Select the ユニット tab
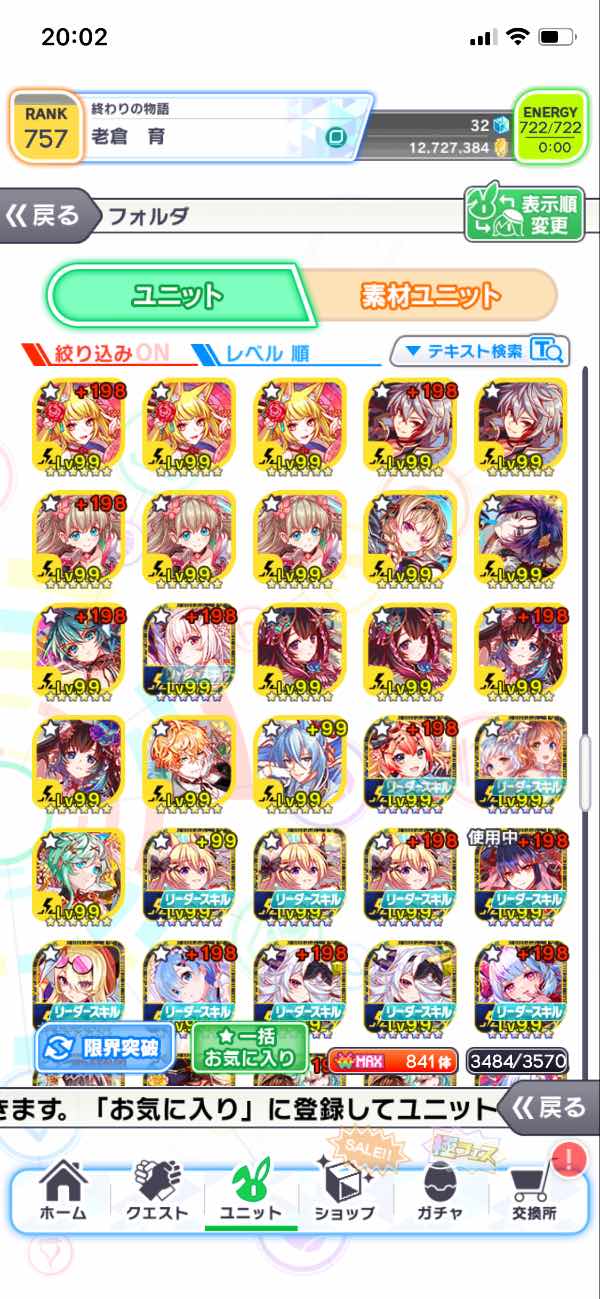600x1299 pixels. pyautogui.click(x=177, y=295)
